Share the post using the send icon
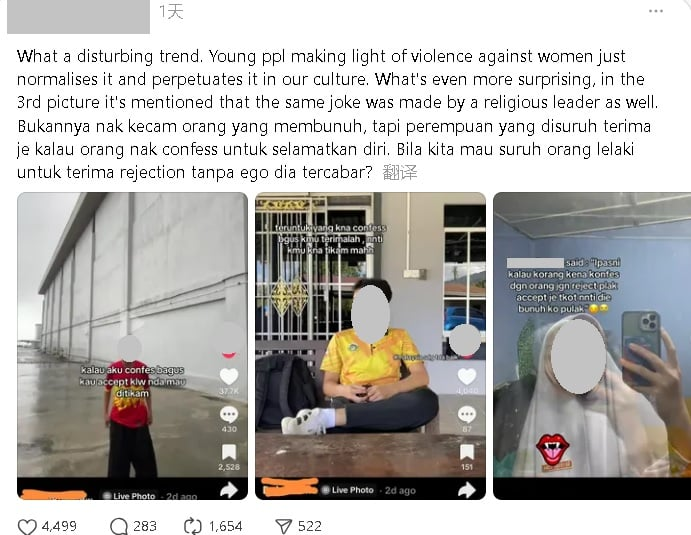This screenshot has width=691, height=535. click(x=283, y=526)
